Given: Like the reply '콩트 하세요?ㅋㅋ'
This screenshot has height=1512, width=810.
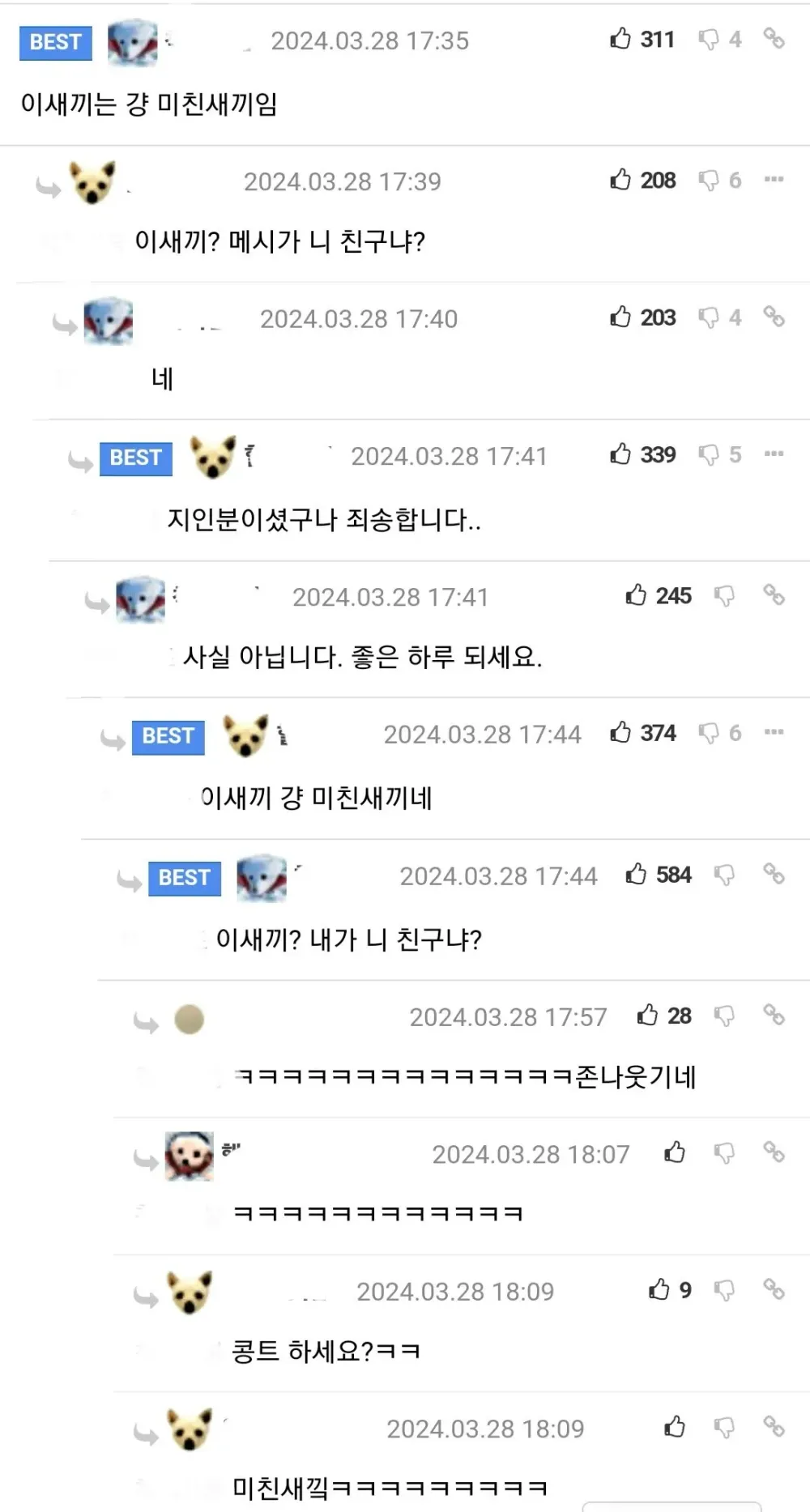Looking at the screenshot, I should tap(659, 1290).
